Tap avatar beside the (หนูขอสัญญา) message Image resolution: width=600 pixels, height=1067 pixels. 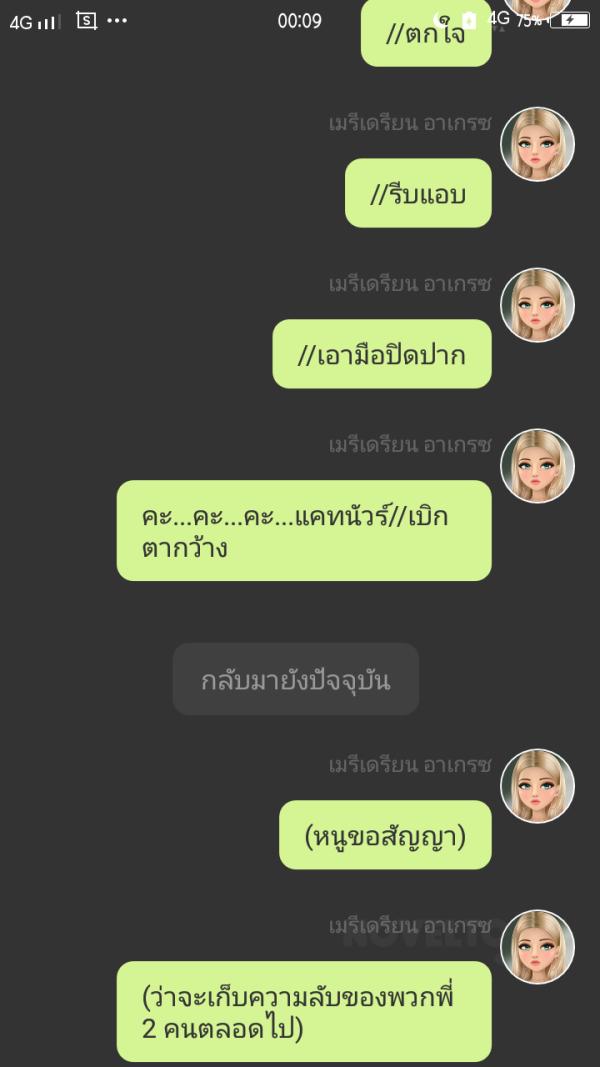(537, 786)
